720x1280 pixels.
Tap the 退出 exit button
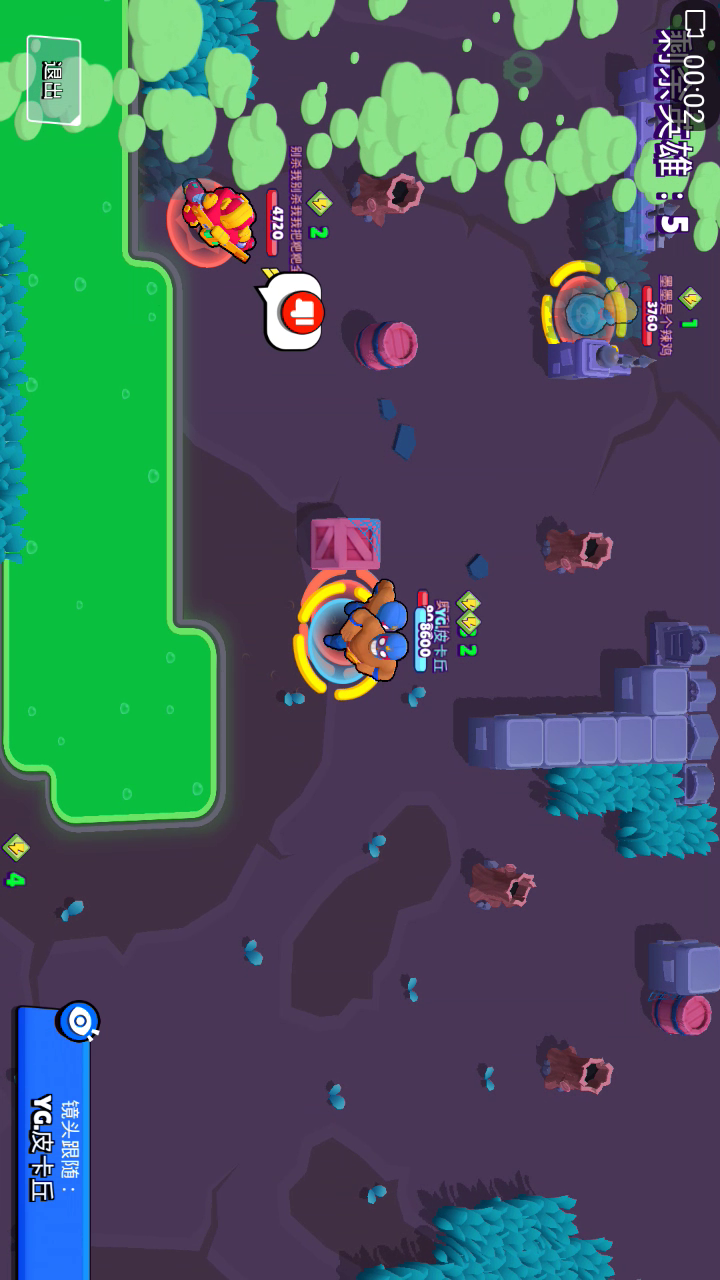coord(53,79)
